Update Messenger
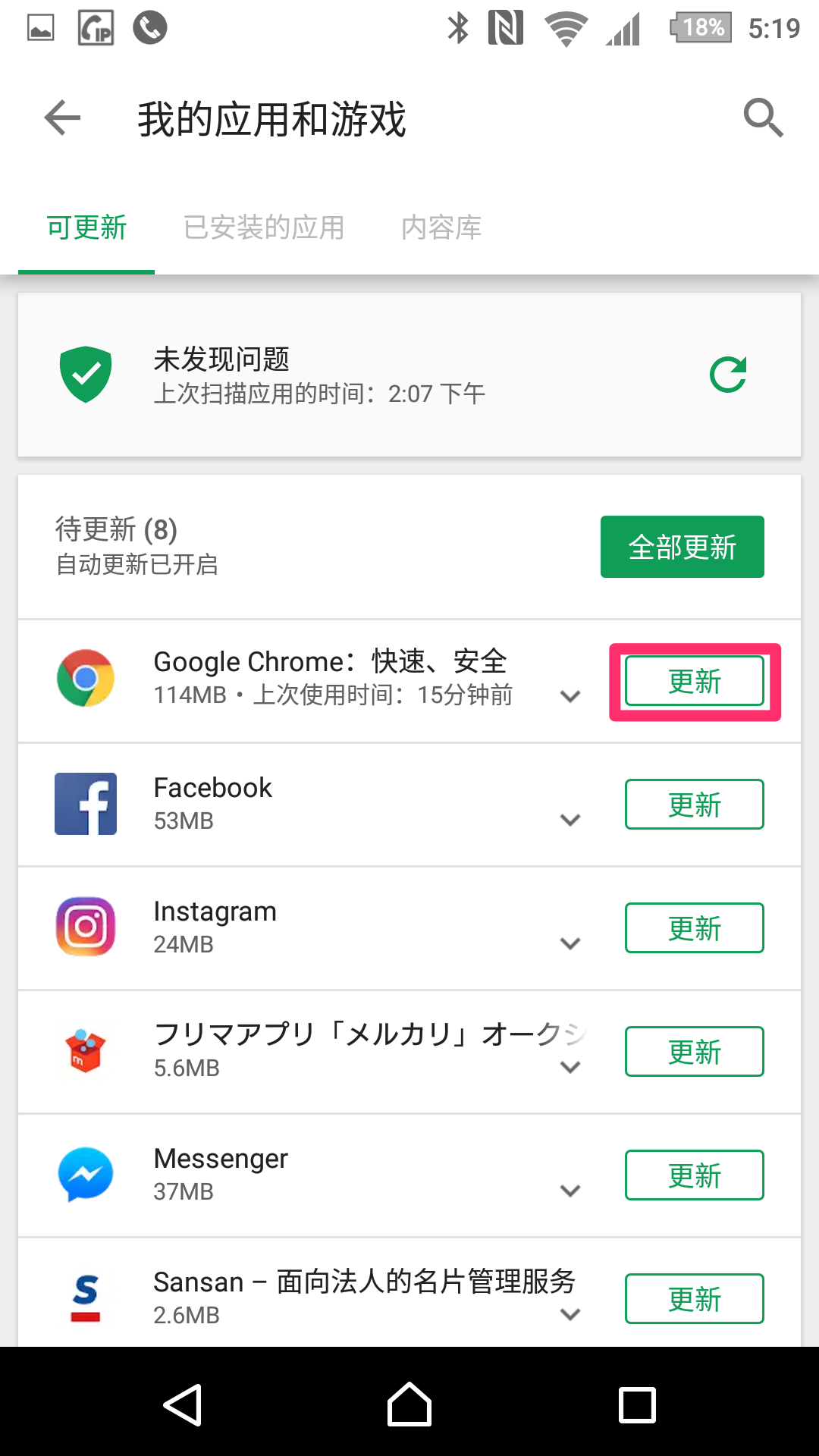The width and height of the screenshot is (819, 1456). pos(694,1175)
